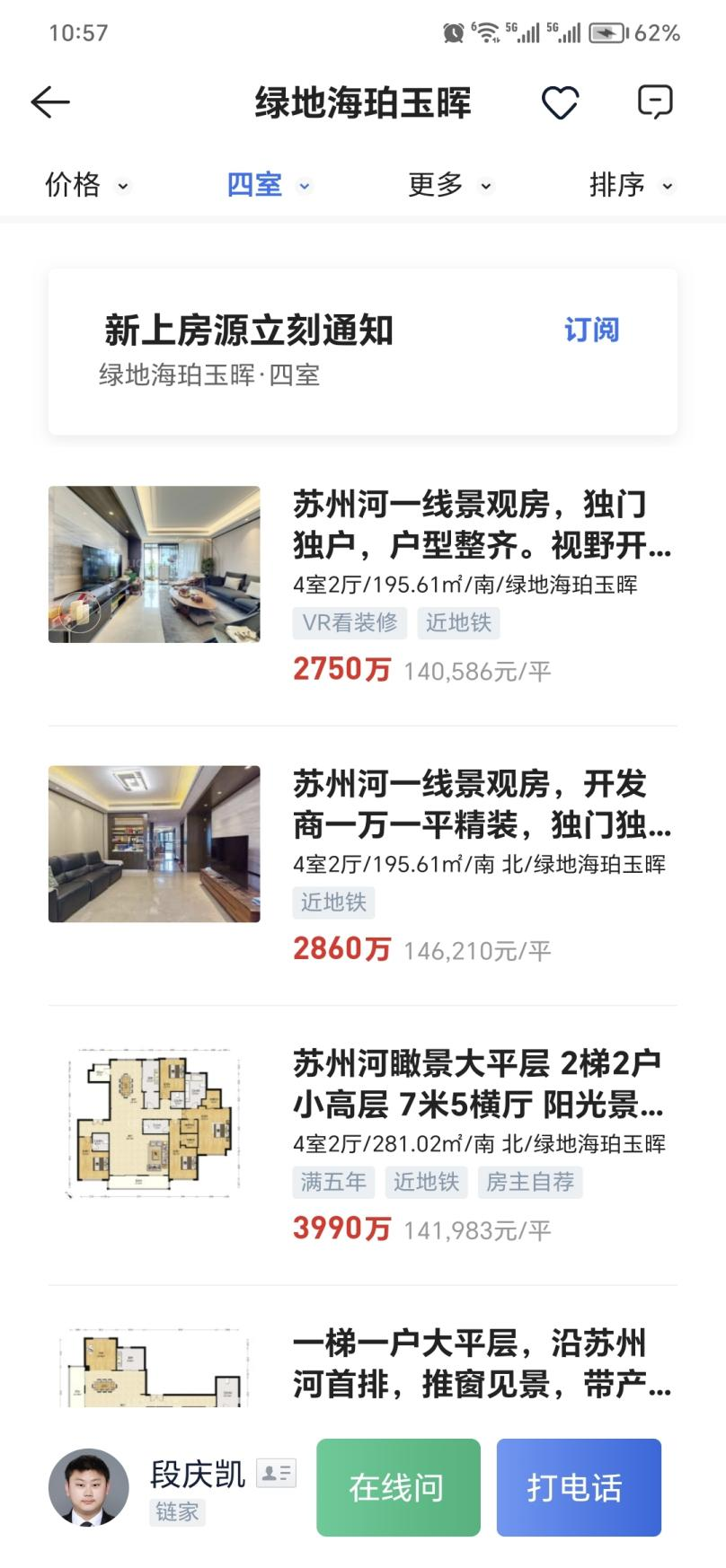Tap the green 在线问 button
Viewport: 726px width, 1568px height.
tap(398, 1486)
